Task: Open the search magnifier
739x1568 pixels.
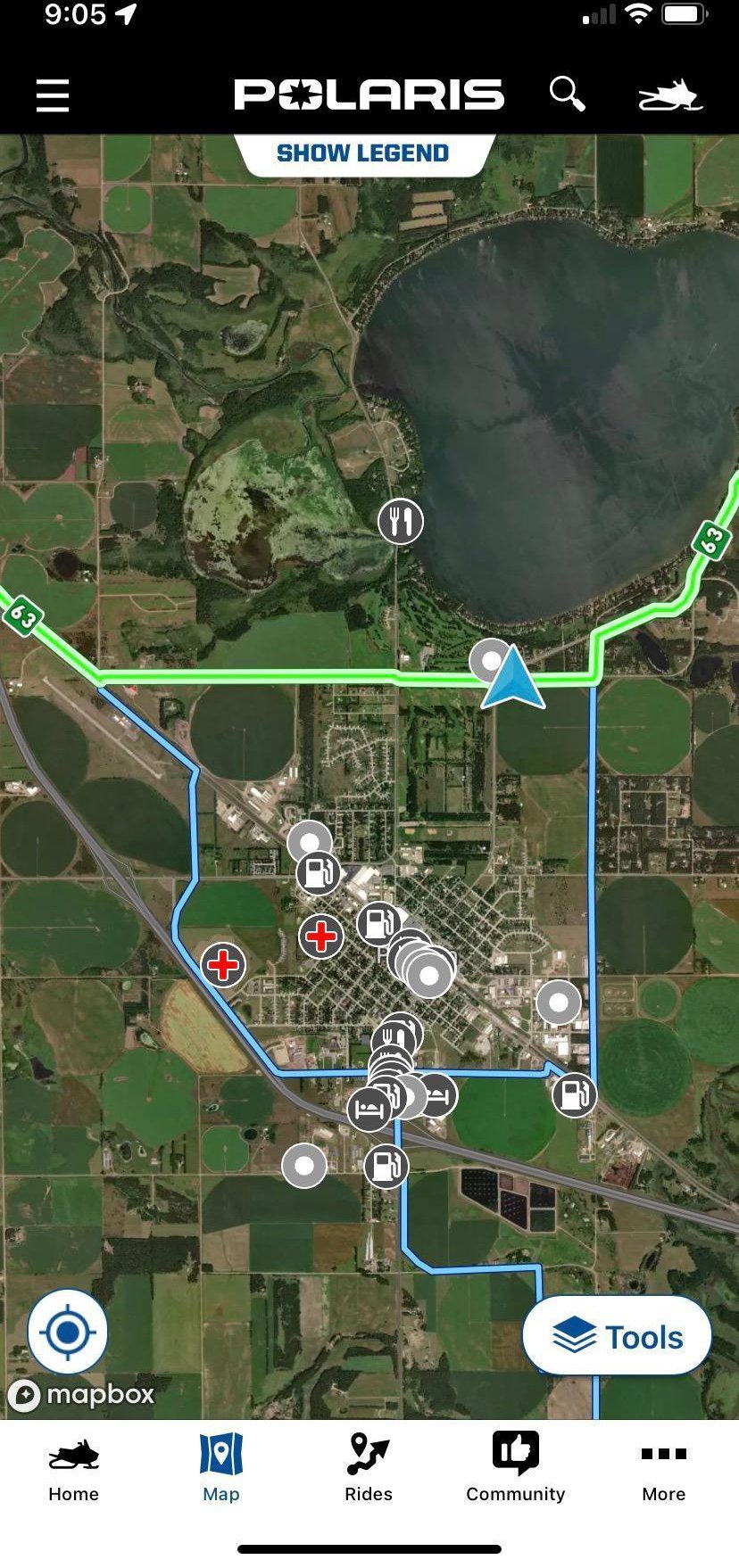Action: (567, 94)
